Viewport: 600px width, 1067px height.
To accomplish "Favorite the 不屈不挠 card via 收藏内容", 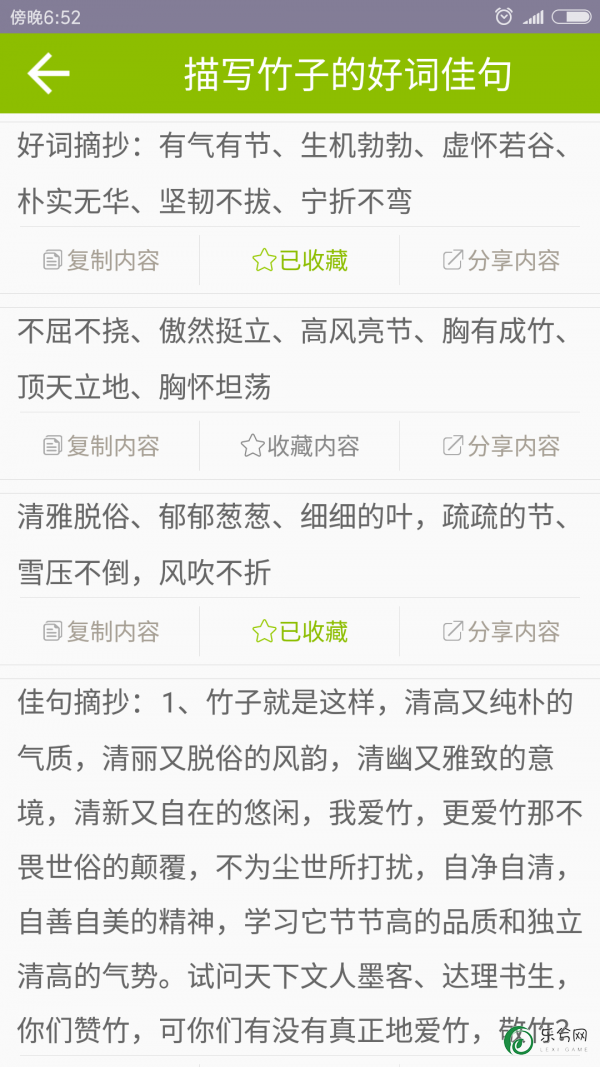I will point(300,446).
